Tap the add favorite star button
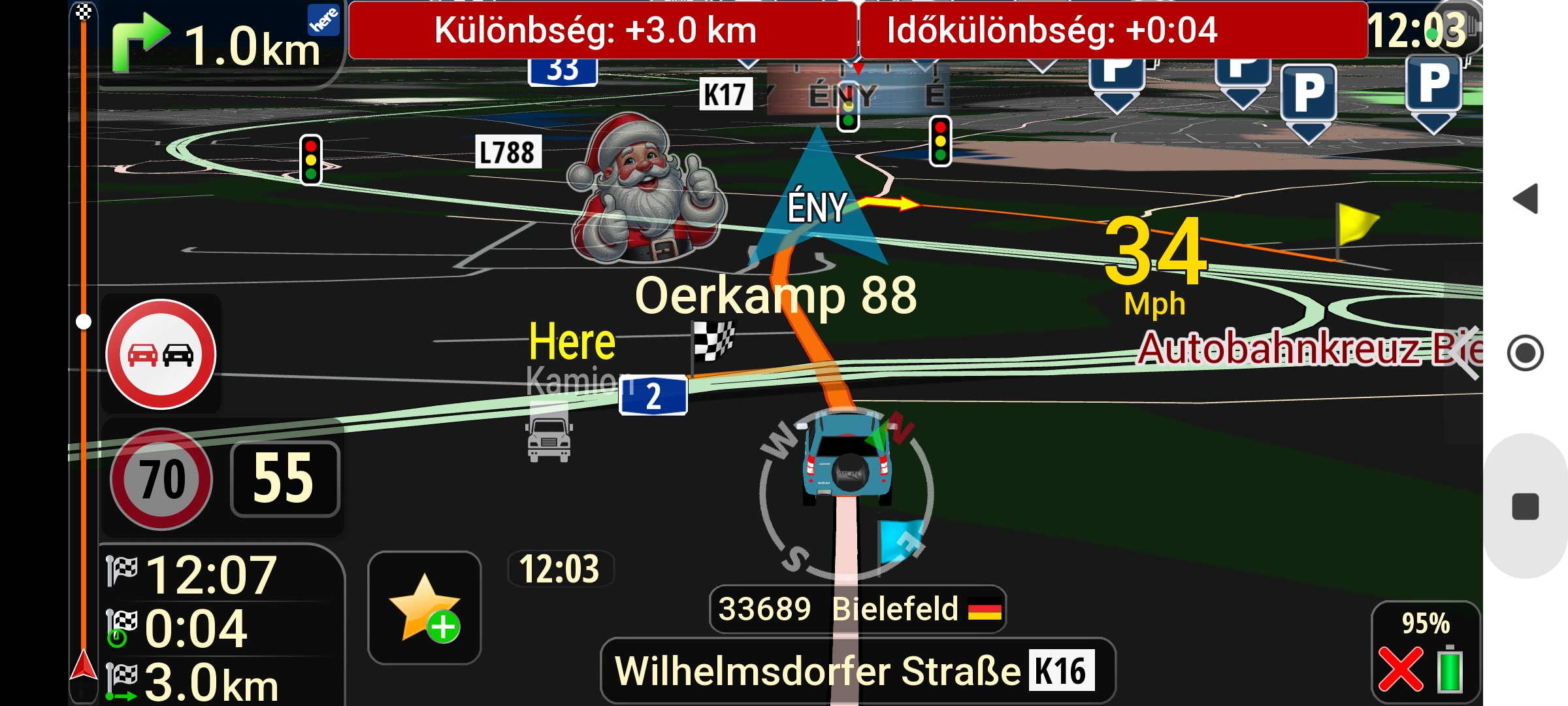The image size is (1568, 706). coord(425,608)
